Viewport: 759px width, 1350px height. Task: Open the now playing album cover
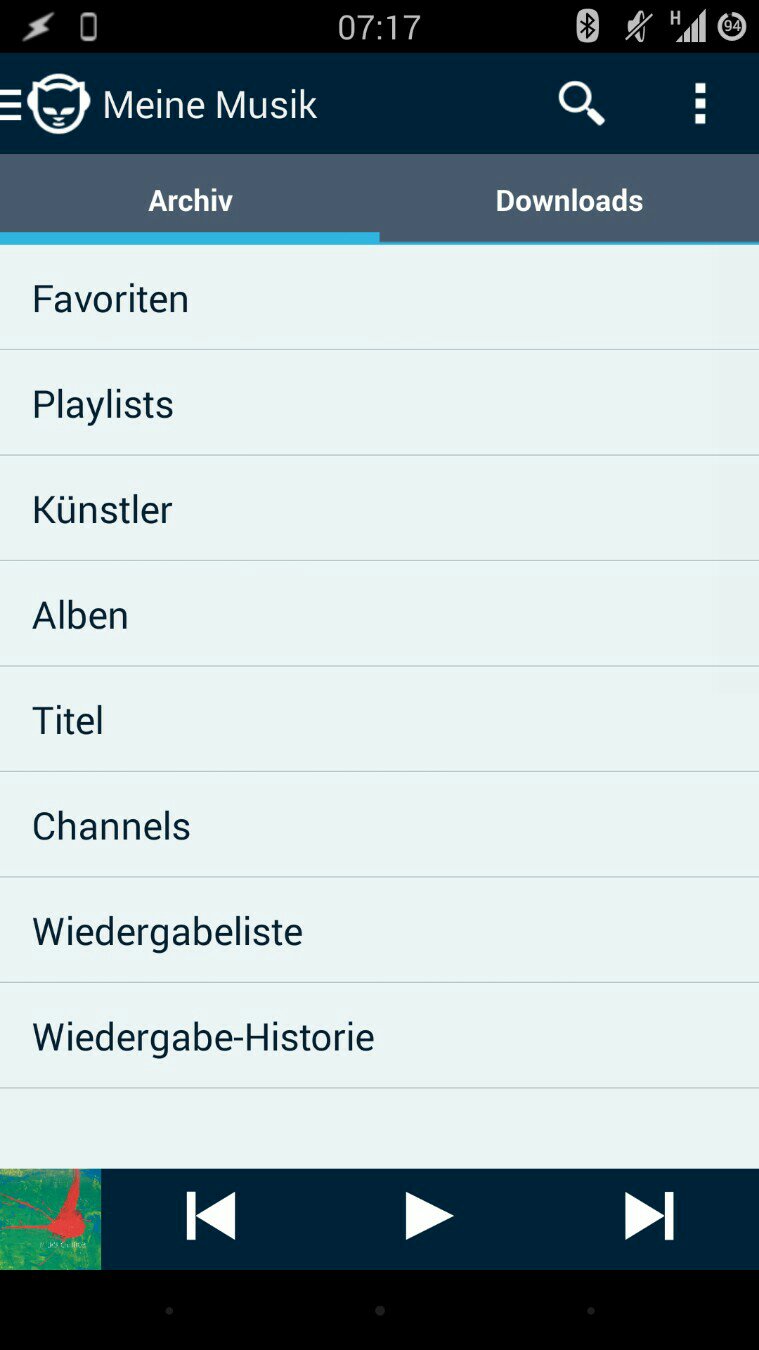50,1219
